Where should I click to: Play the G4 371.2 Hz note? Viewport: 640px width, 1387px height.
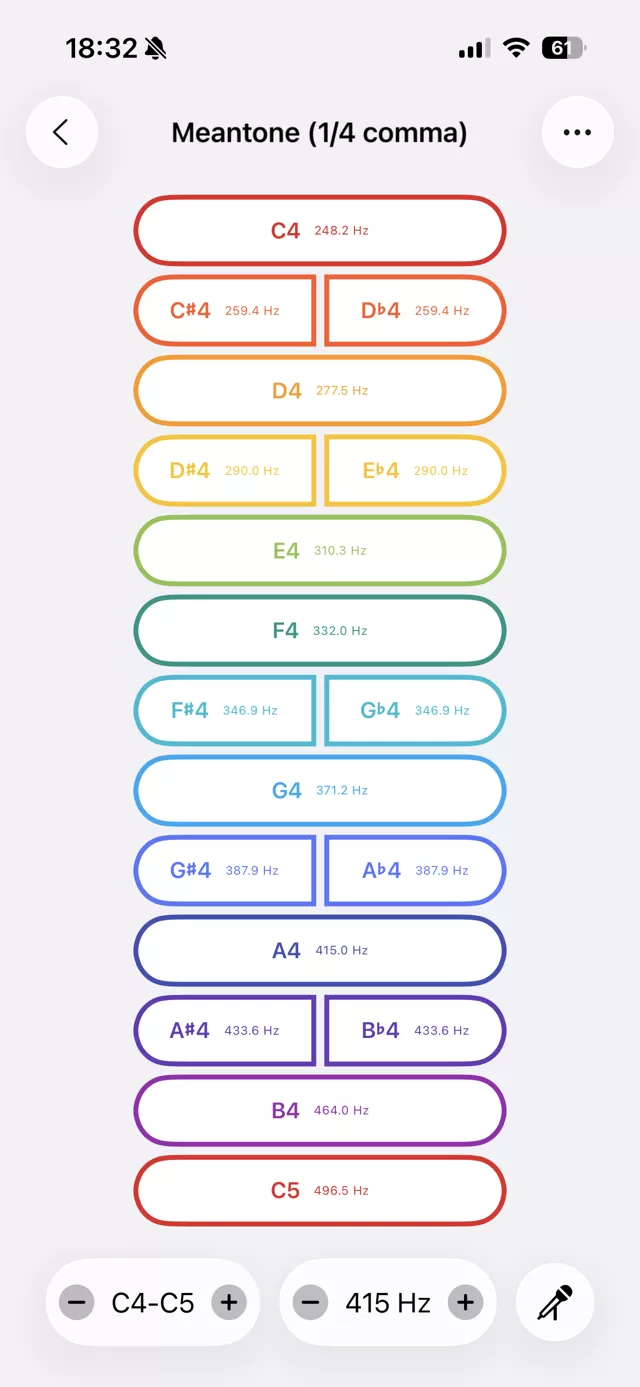pos(320,790)
